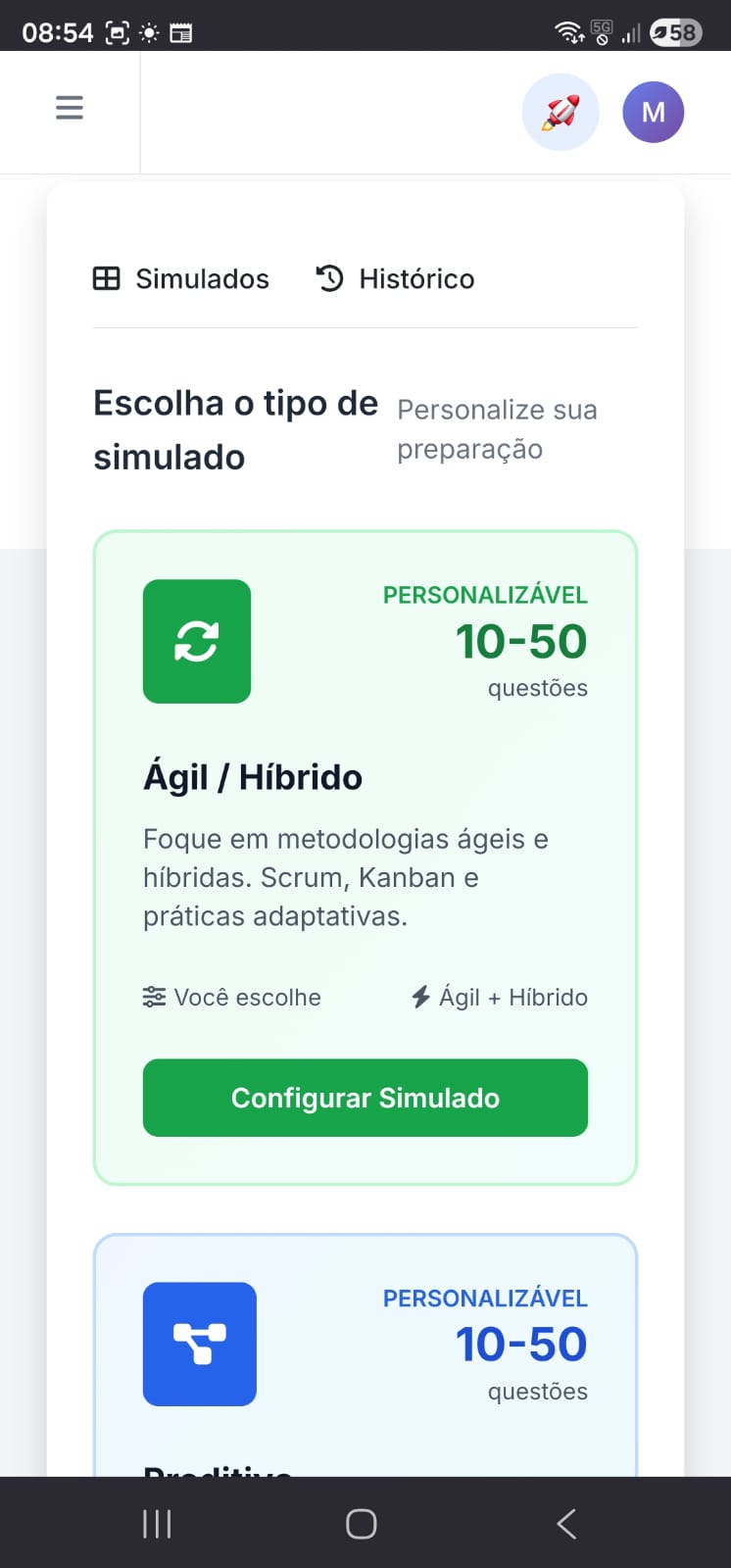Tap the blue flowchart icon on Preditivo card
Image resolution: width=731 pixels, height=1568 pixels.
click(x=199, y=1344)
